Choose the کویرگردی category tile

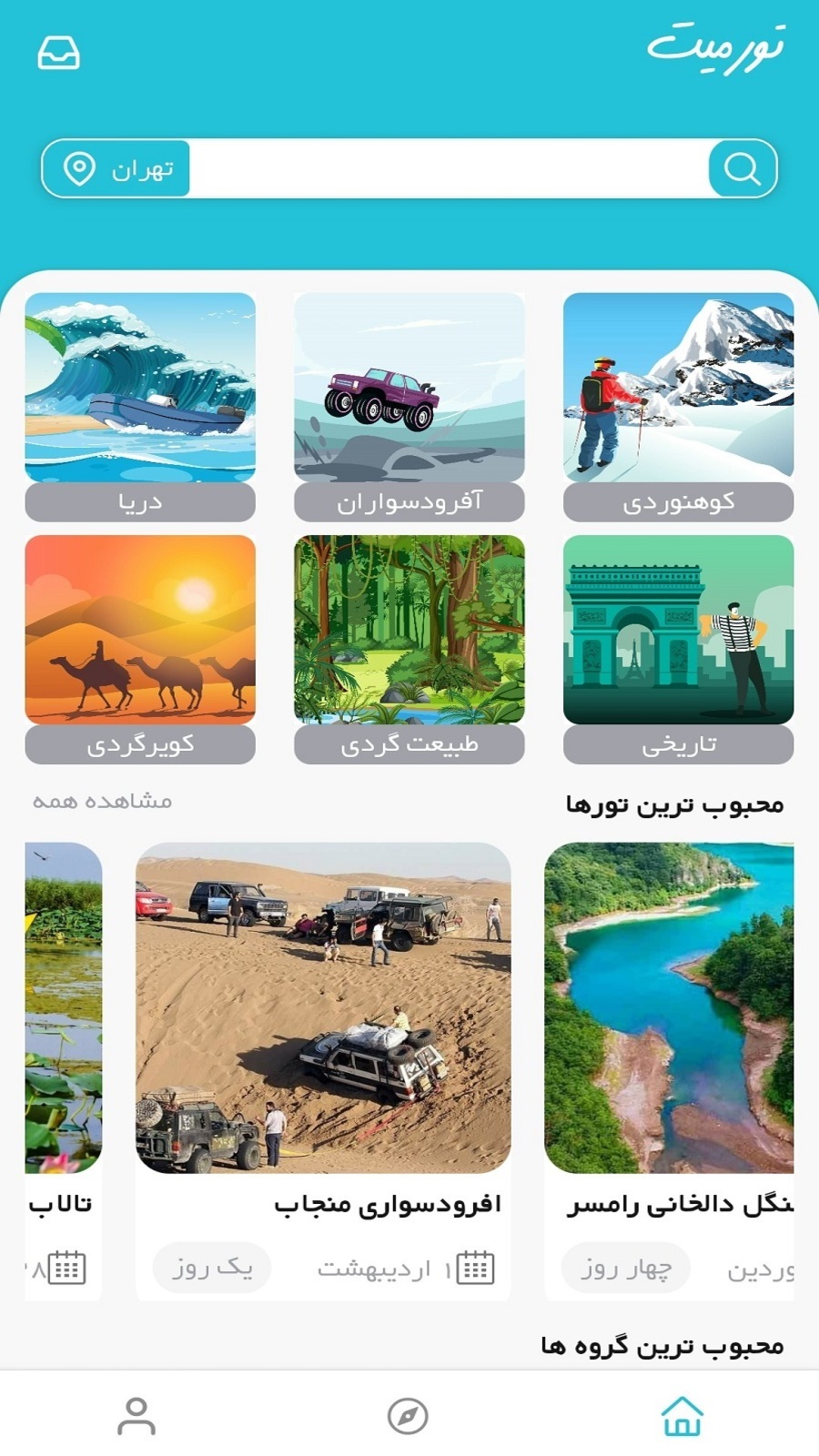140,648
